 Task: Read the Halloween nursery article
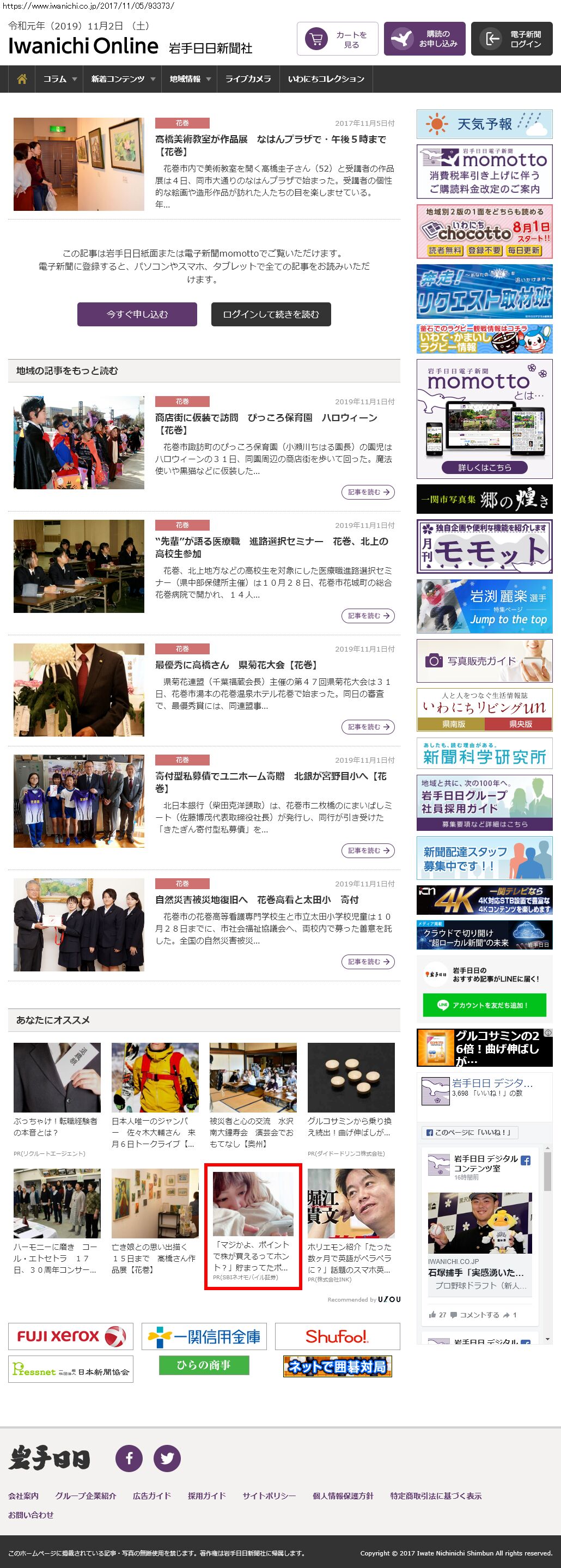pos(368,492)
